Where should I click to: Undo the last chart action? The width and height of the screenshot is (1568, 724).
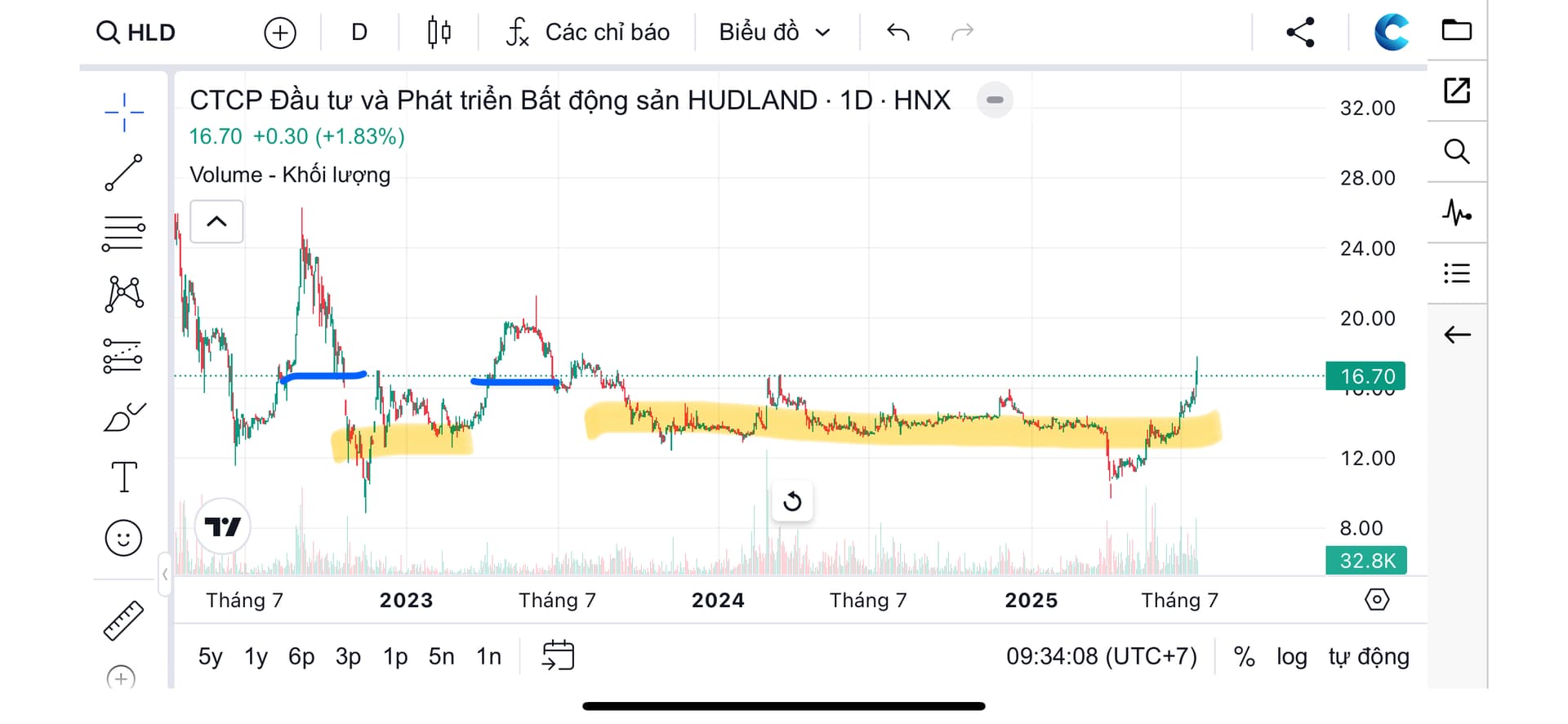tap(898, 33)
